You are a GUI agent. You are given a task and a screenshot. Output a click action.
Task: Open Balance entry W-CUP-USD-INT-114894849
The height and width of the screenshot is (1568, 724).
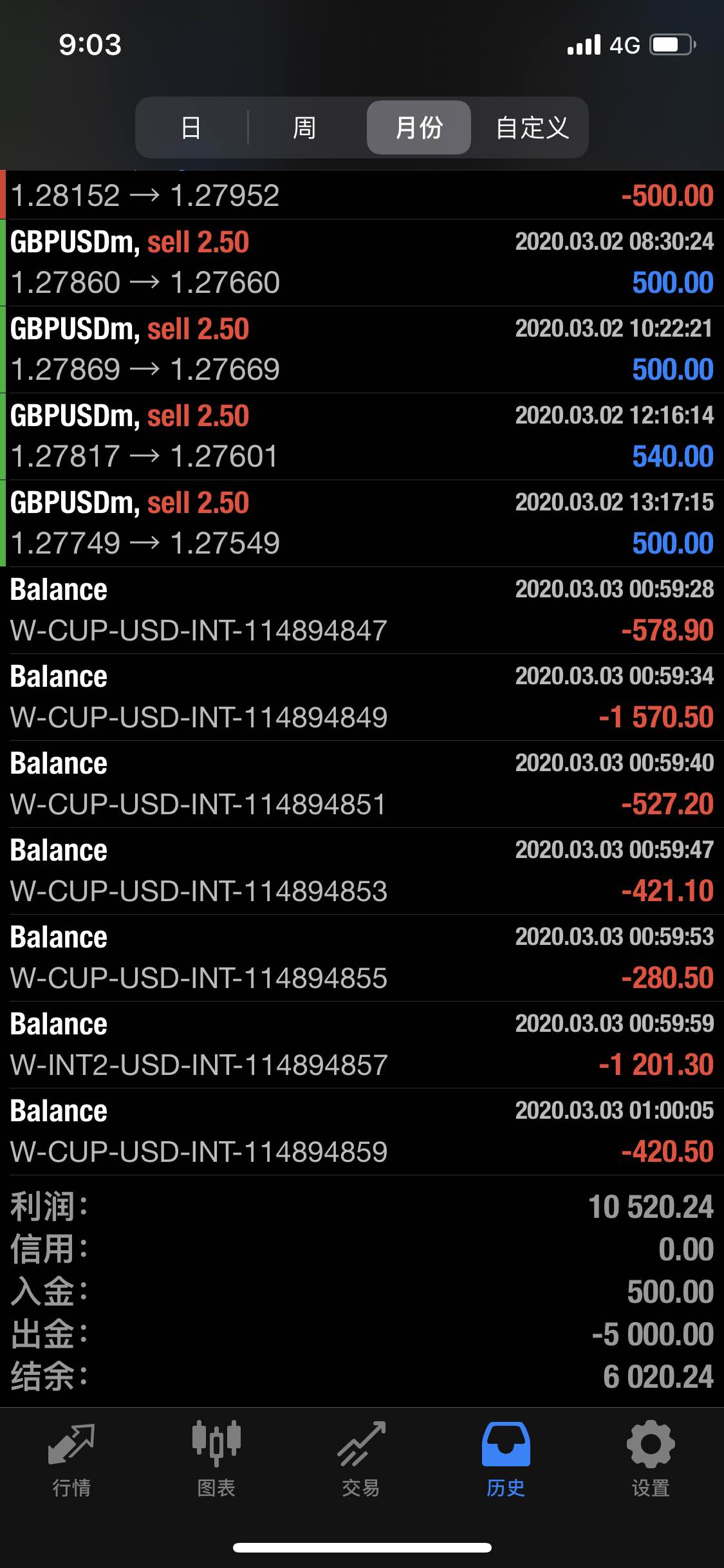(x=362, y=697)
